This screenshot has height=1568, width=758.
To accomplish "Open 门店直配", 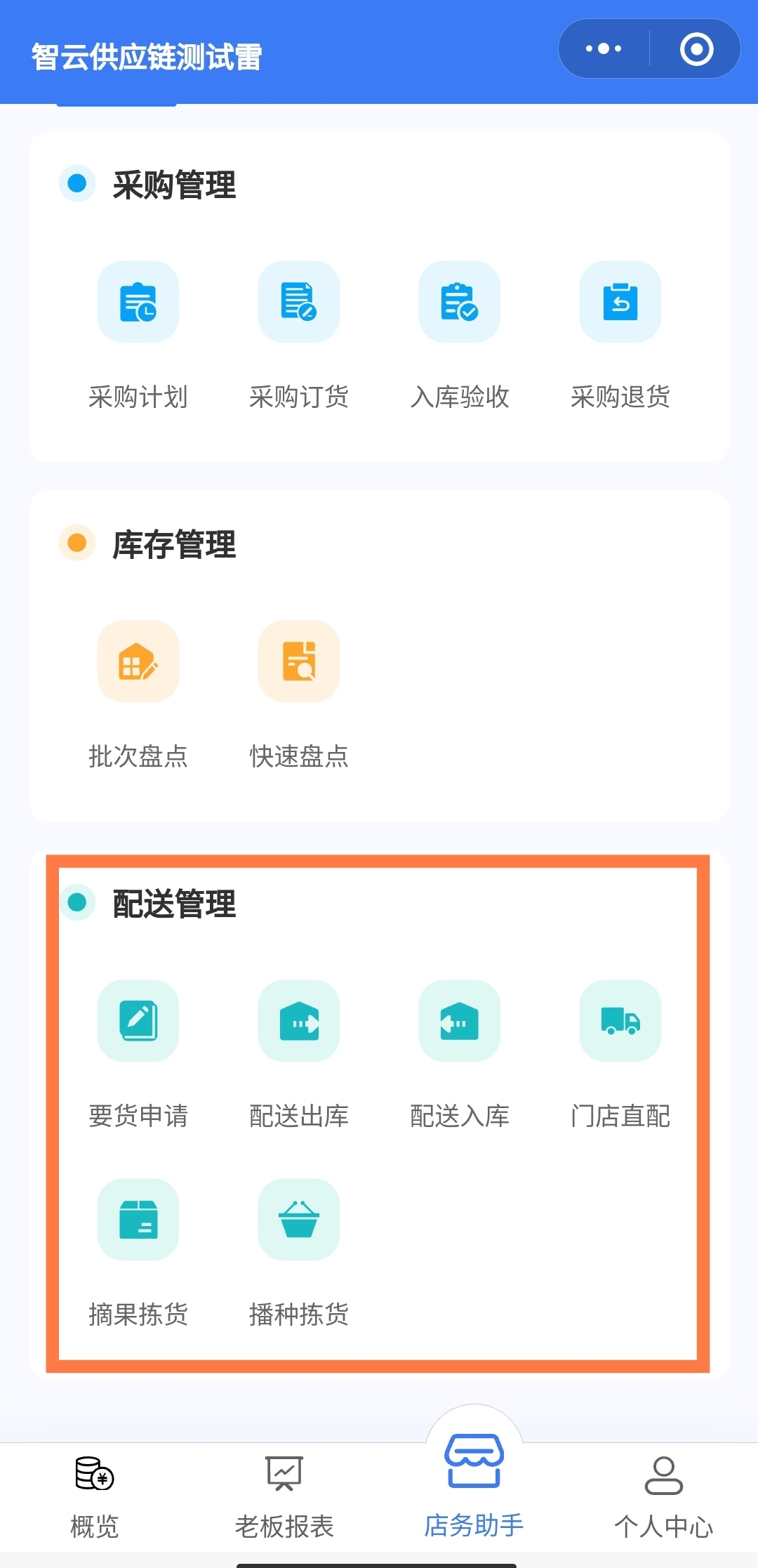I will coord(620,1021).
